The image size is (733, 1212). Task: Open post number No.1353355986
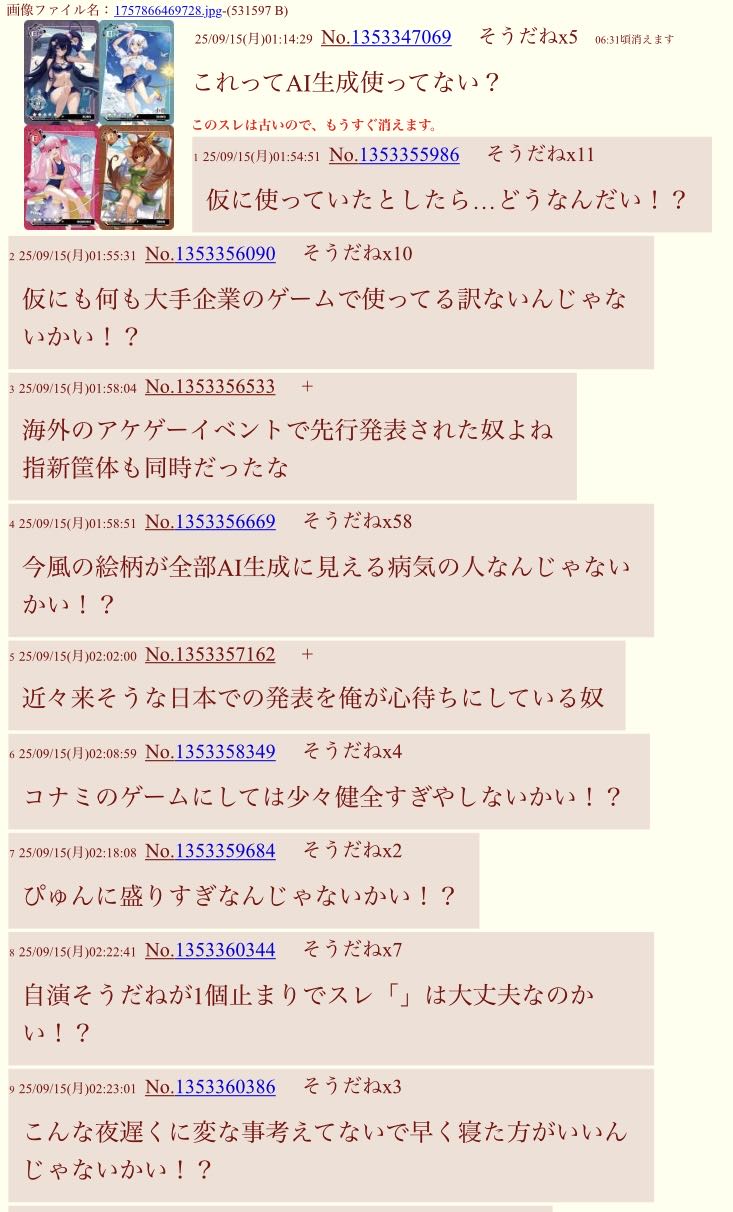pyautogui.click(x=394, y=155)
